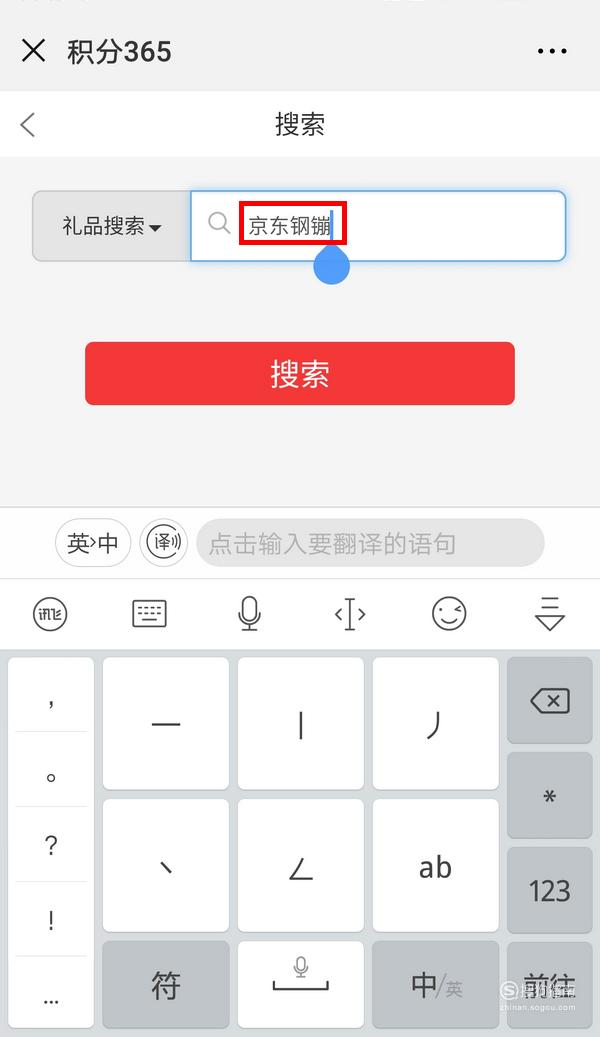Open the emoji panel
600x1037 pixels.
point(449,614)
